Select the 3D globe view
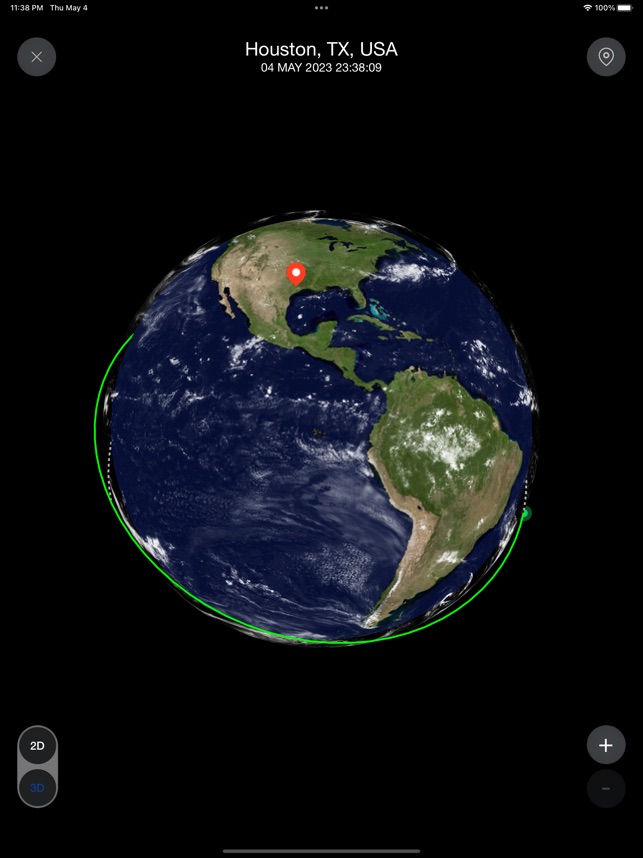 pyautogui.click(x=37, y=787)
